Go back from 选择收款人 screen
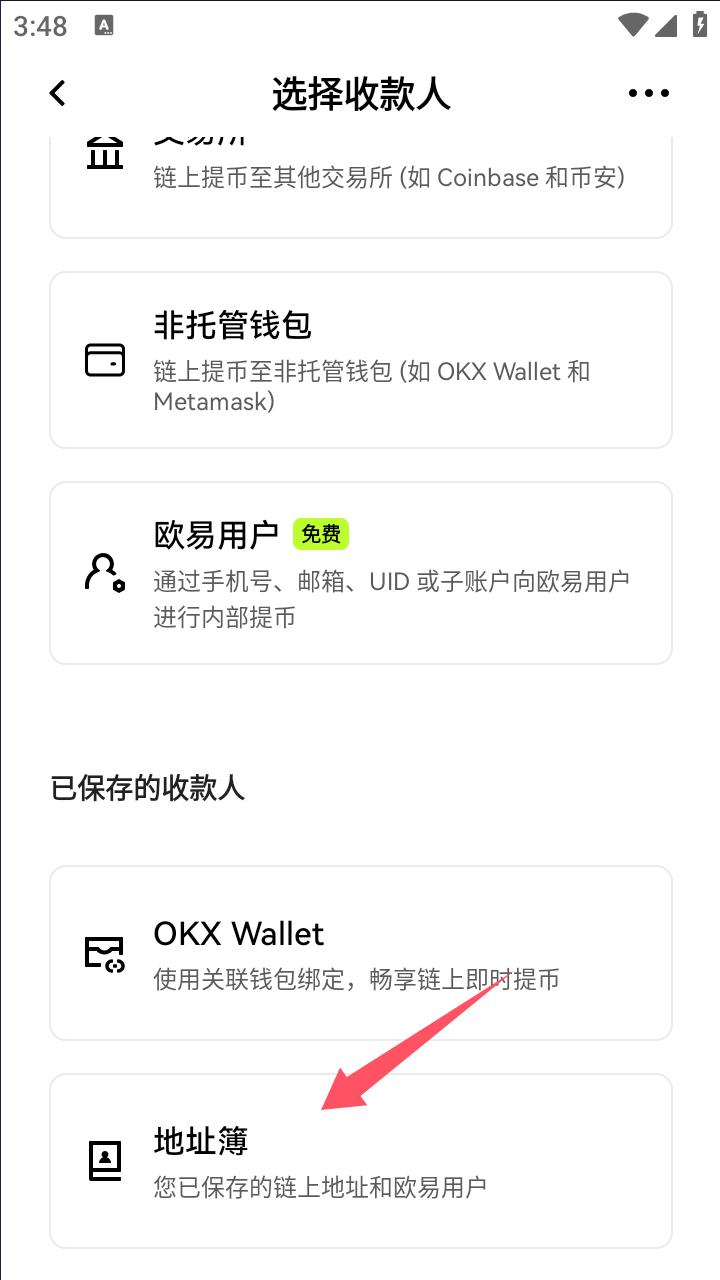Viewport: 720px width, 1280px height. [x=58, y=93]
